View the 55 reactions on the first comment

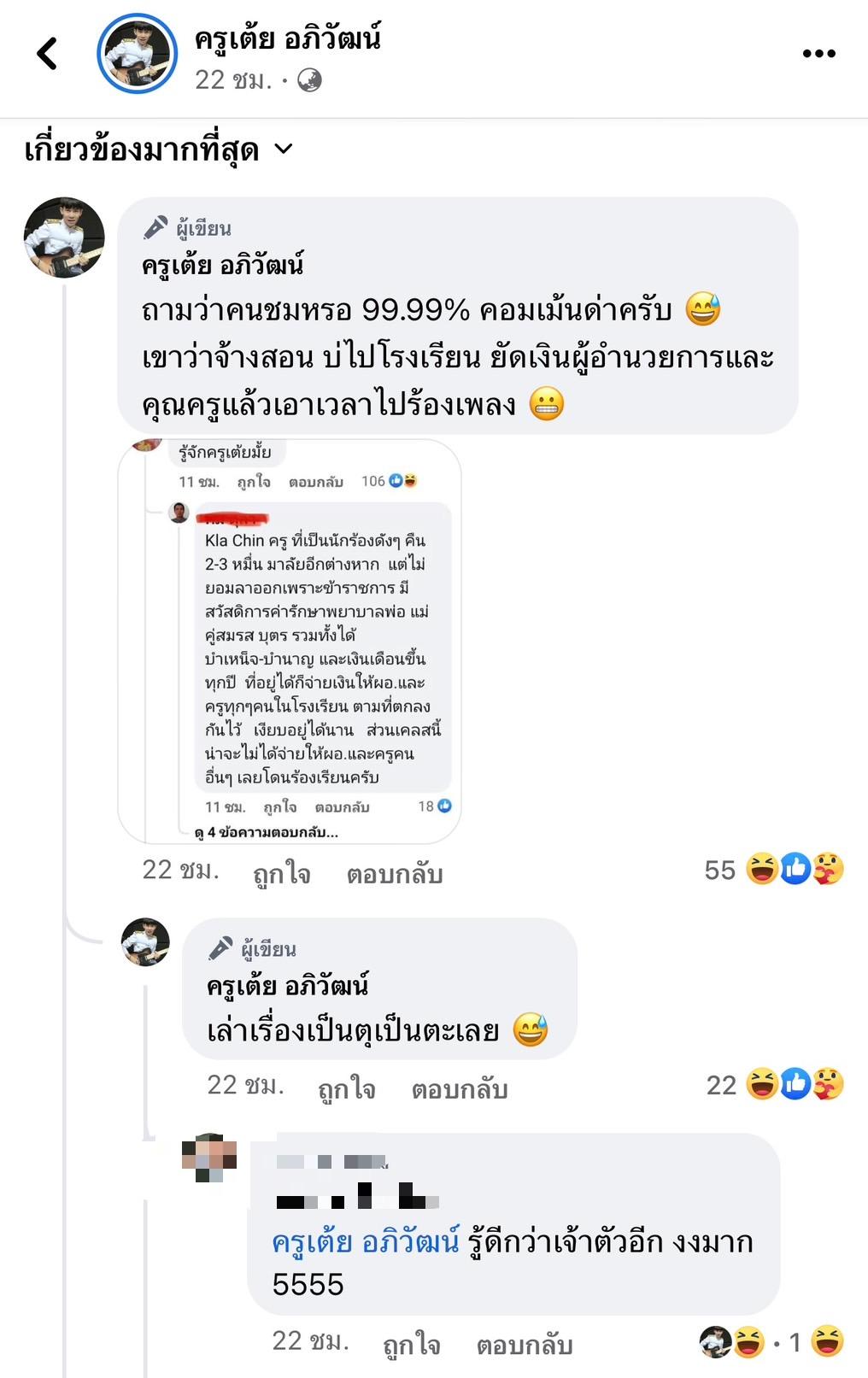tap(773, 870)
